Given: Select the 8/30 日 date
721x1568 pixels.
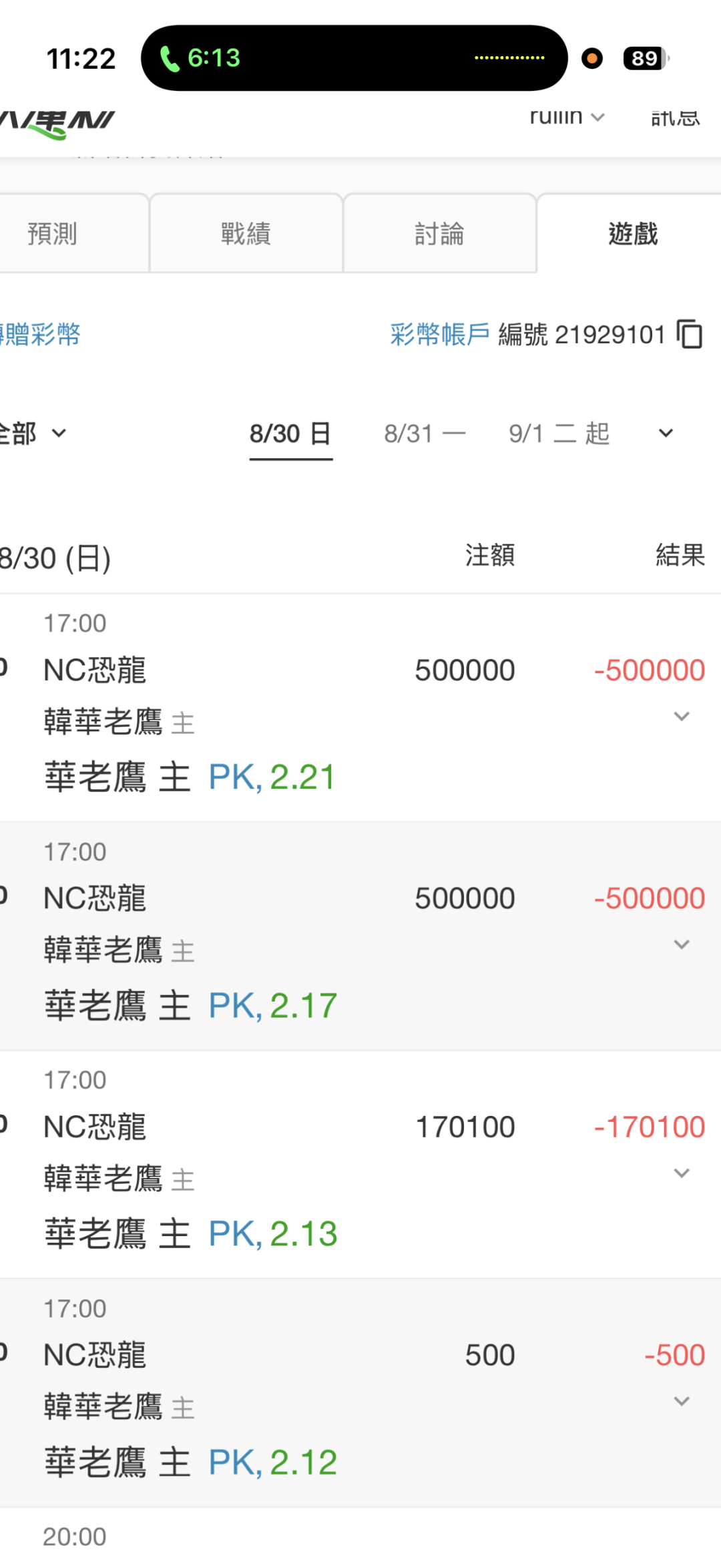Looking at the screenshot, I should tap(291, 434).
